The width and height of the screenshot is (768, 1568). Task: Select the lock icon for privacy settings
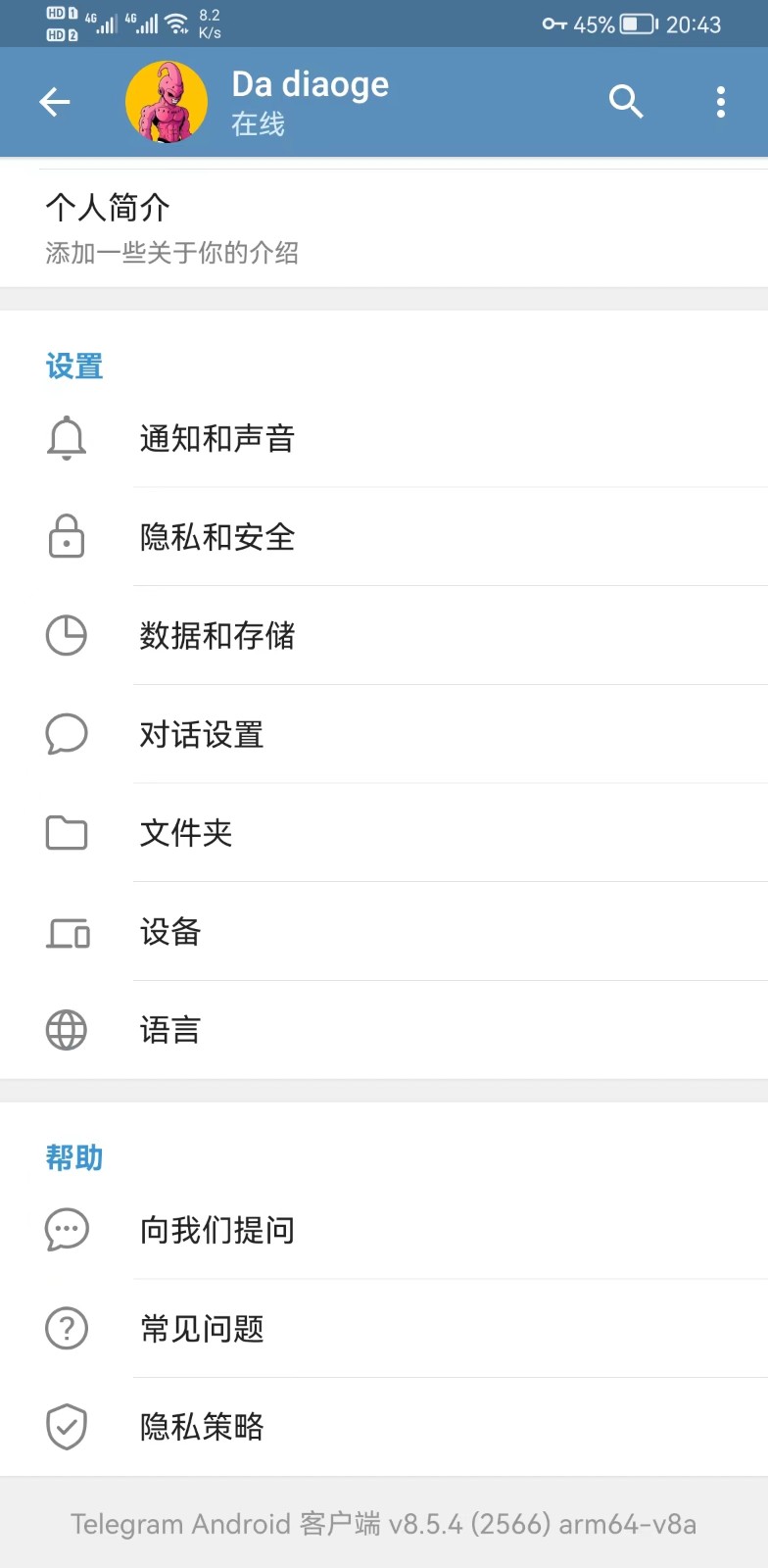(66, 537)
